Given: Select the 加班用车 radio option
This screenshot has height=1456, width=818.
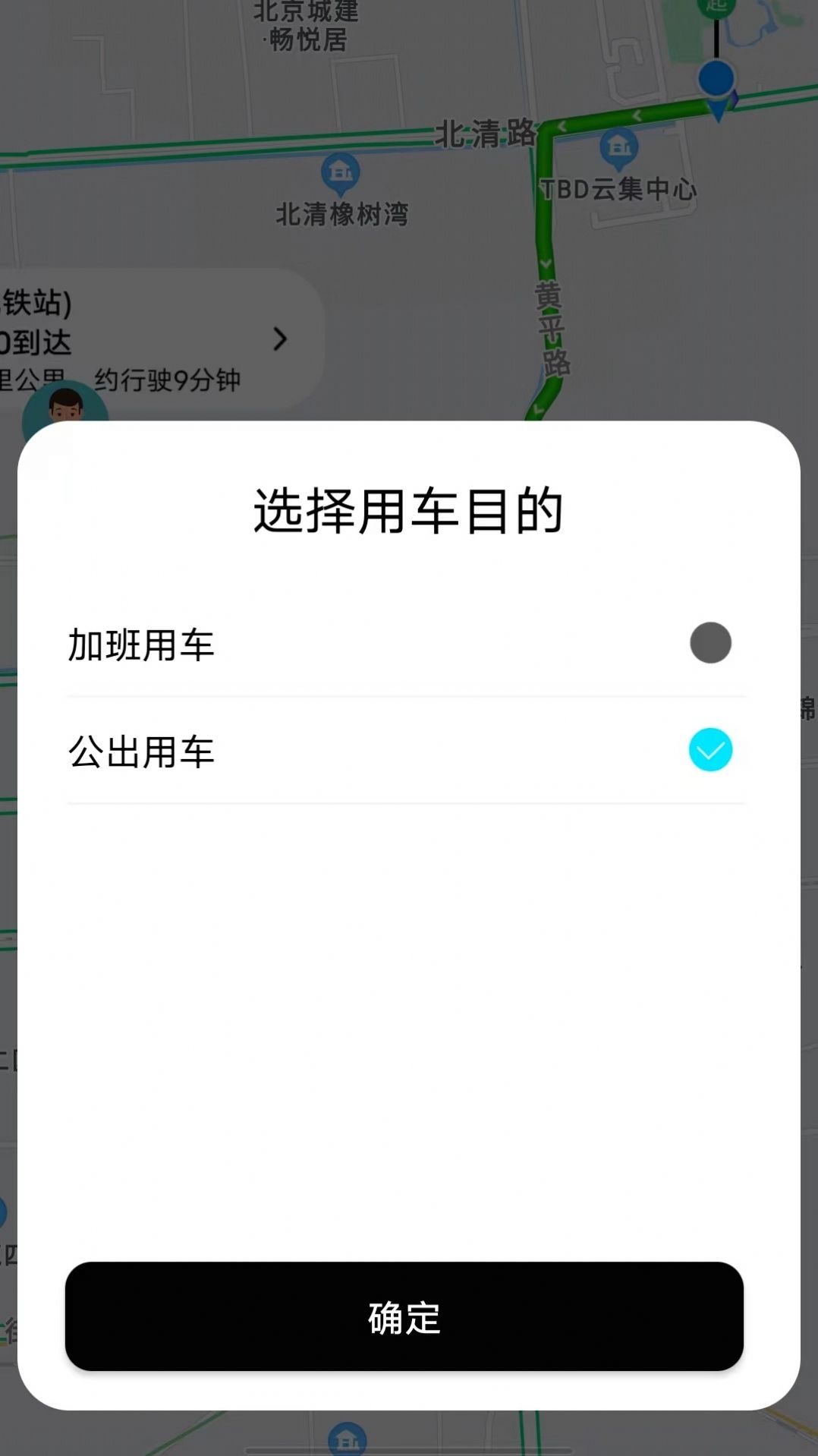Looking at the screenshot, I should tap(710, 644).
